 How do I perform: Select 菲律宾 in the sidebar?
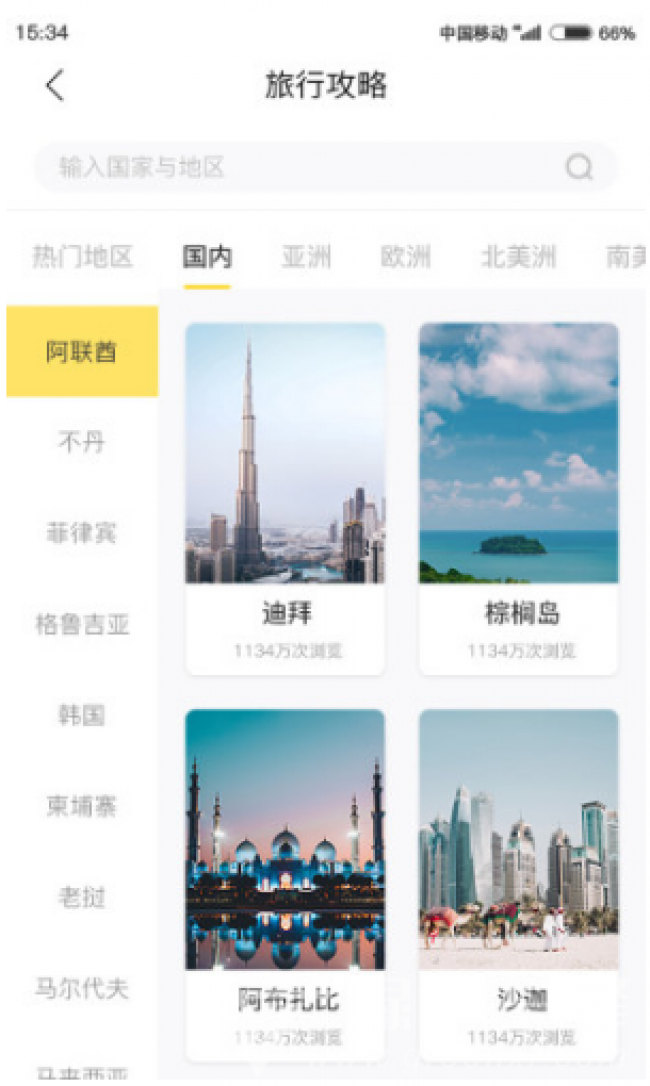point(82,532)
